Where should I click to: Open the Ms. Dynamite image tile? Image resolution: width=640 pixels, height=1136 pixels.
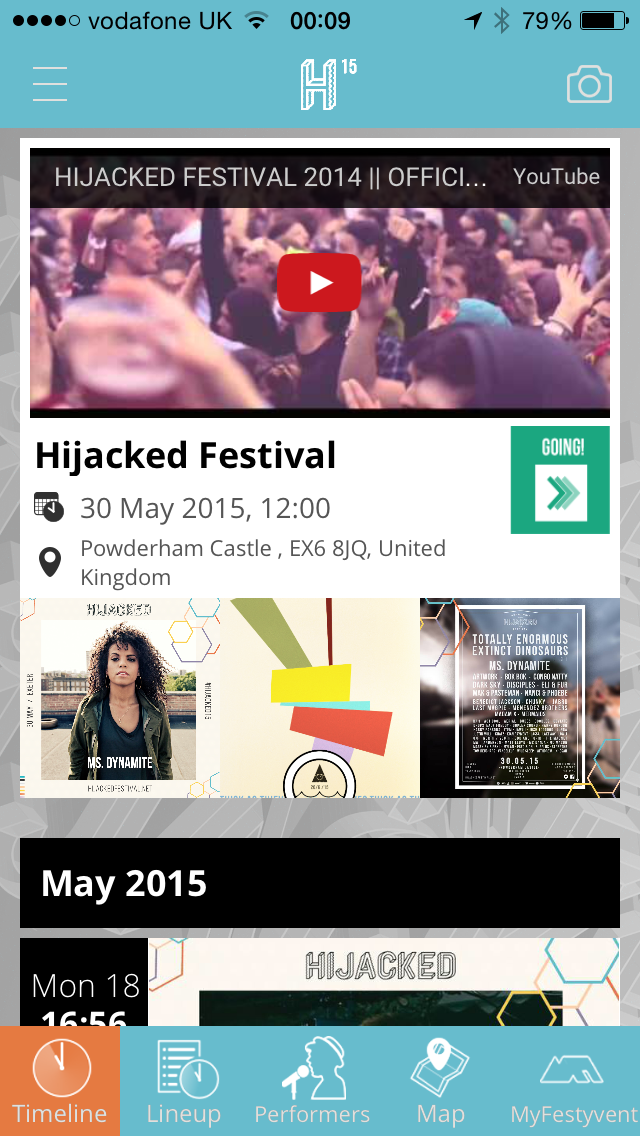(120, 698)
